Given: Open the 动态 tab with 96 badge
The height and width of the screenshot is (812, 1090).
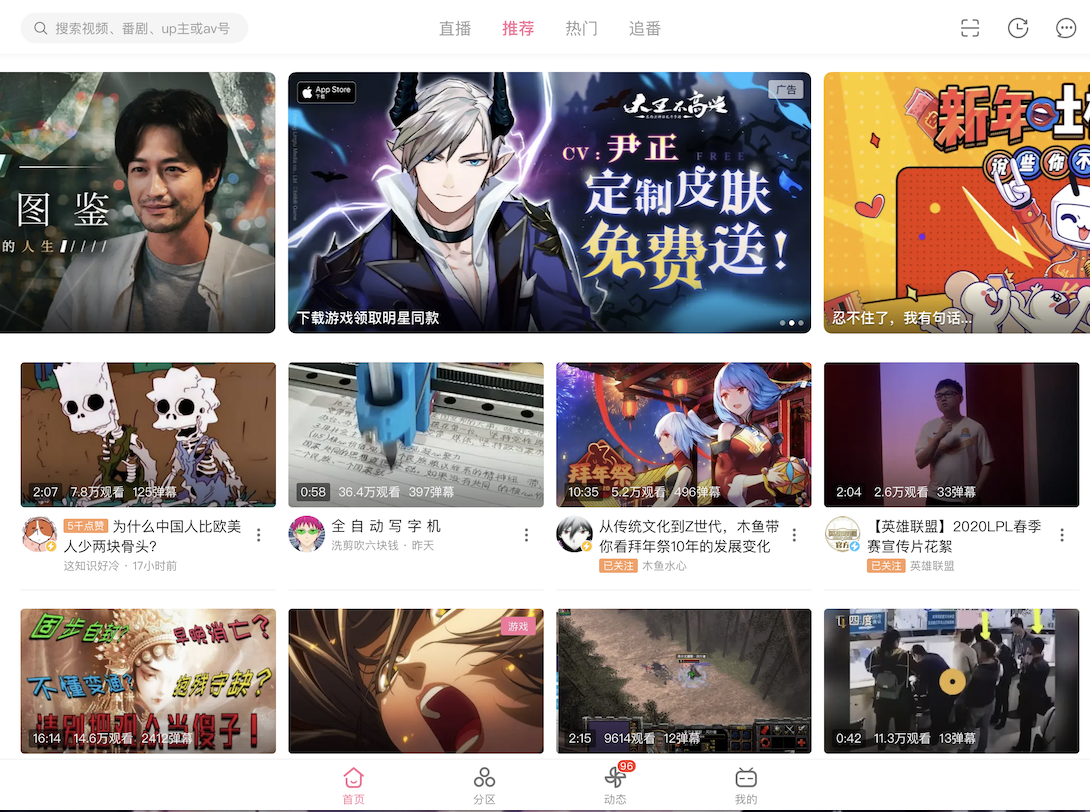Looking at the screenshot, I should (x=615, y=786).
